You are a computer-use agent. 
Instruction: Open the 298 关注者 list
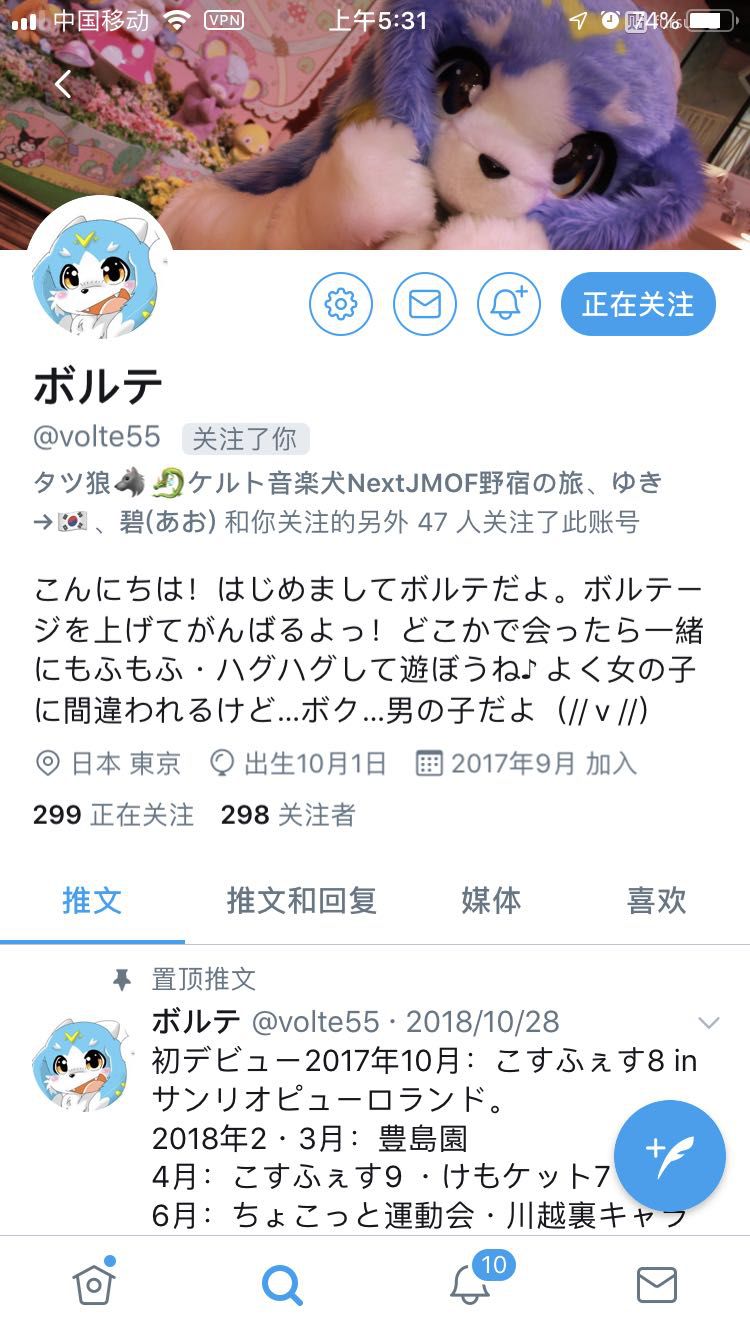click(288, 815)
